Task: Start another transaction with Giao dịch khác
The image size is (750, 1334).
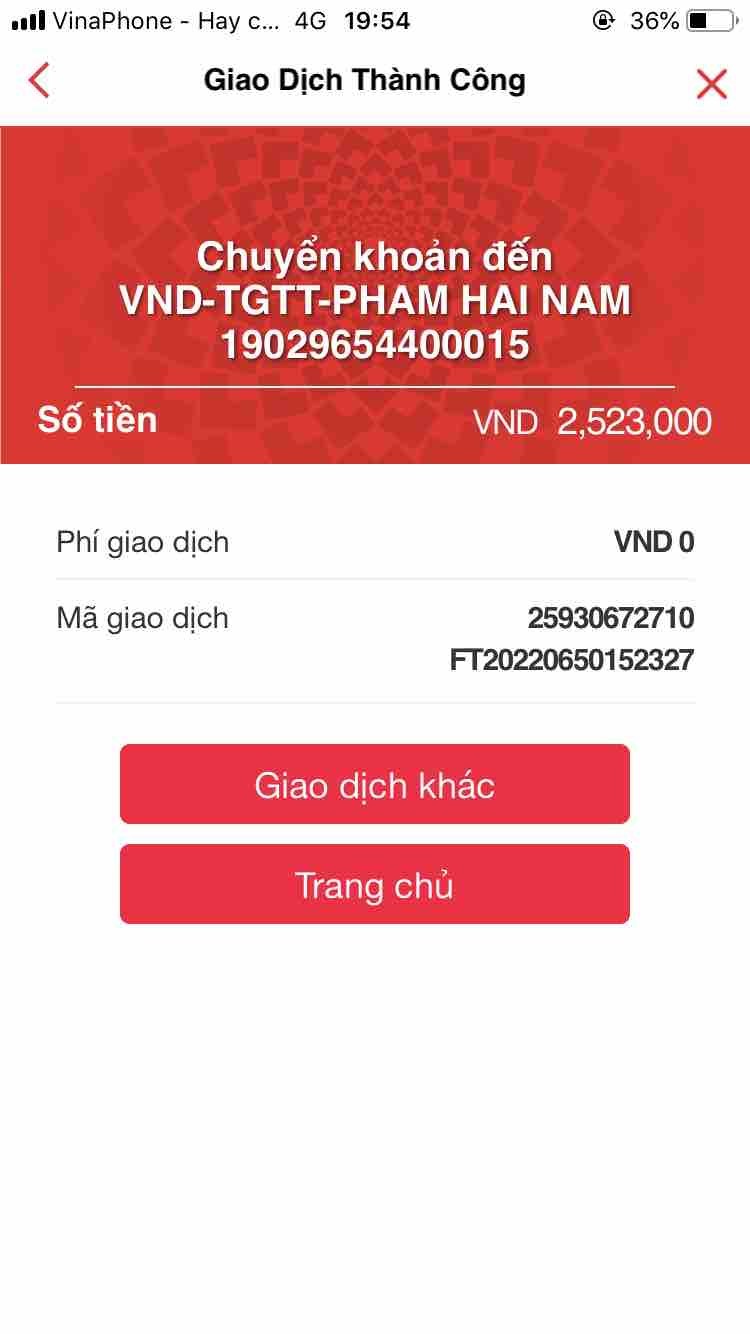Action: (x=375, y=785)
